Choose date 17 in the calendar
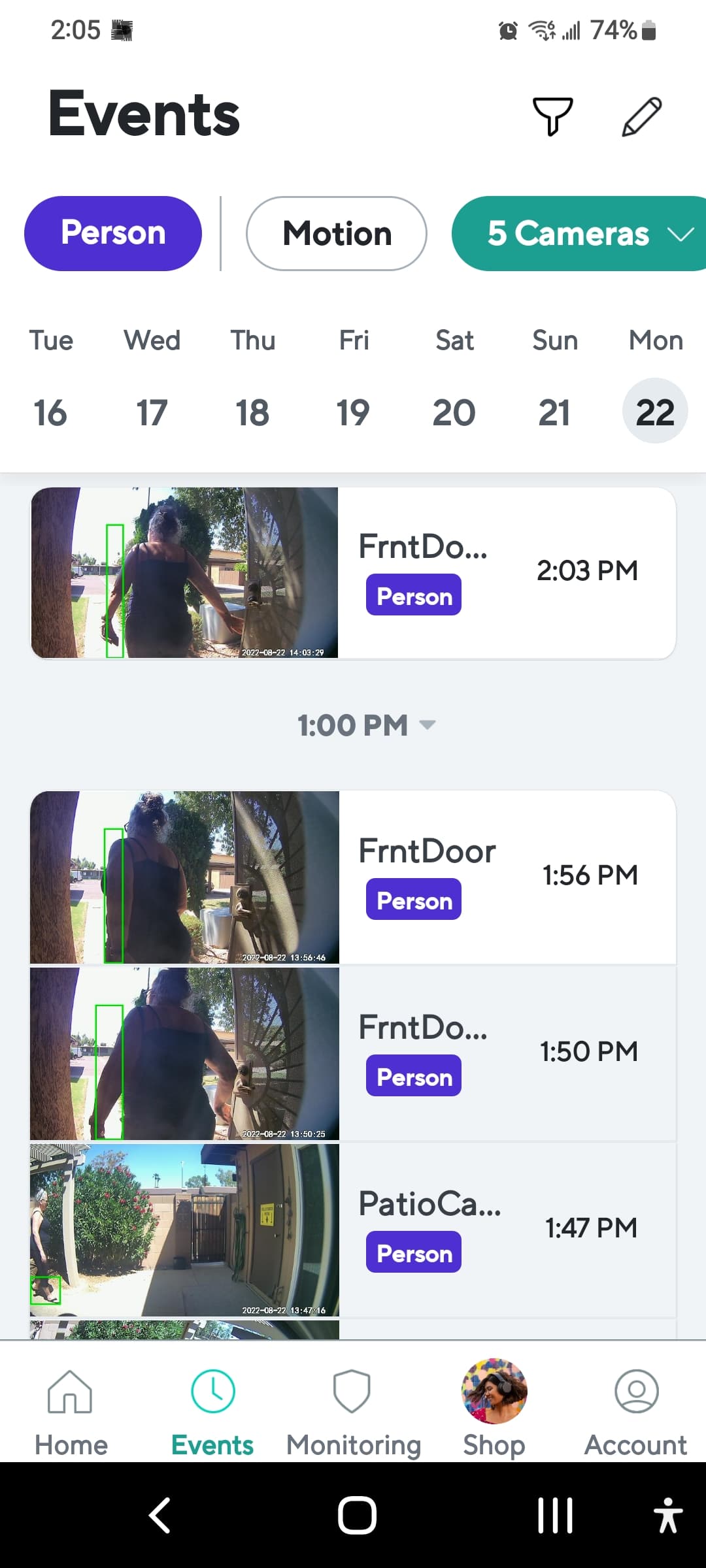The width and height of the screenshot is (706, 1568). (x=152, y=412)
